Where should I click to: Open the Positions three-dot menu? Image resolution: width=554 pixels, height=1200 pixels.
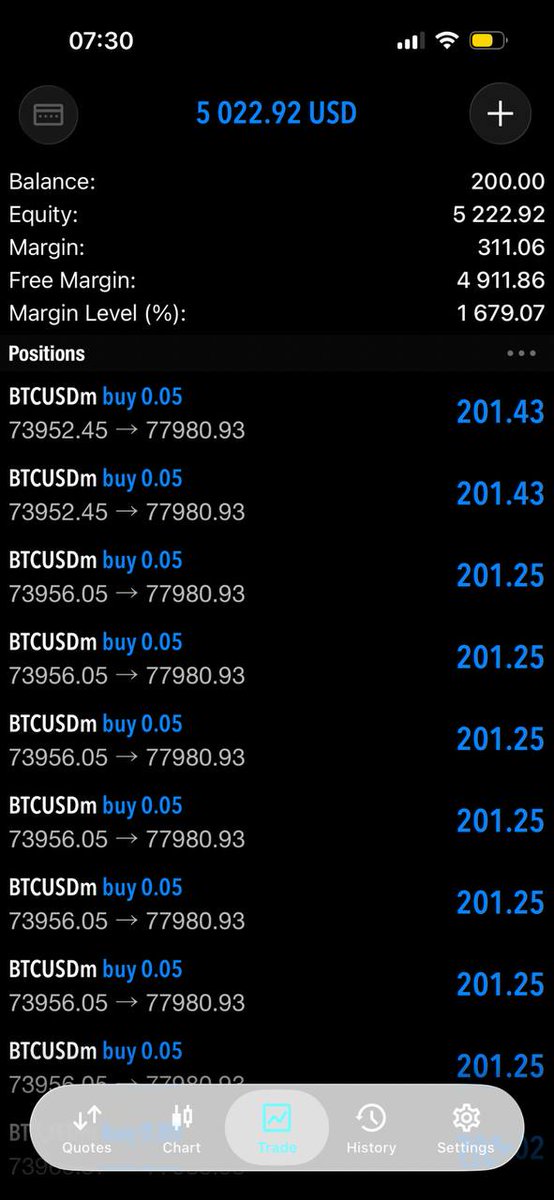(522, 353)
